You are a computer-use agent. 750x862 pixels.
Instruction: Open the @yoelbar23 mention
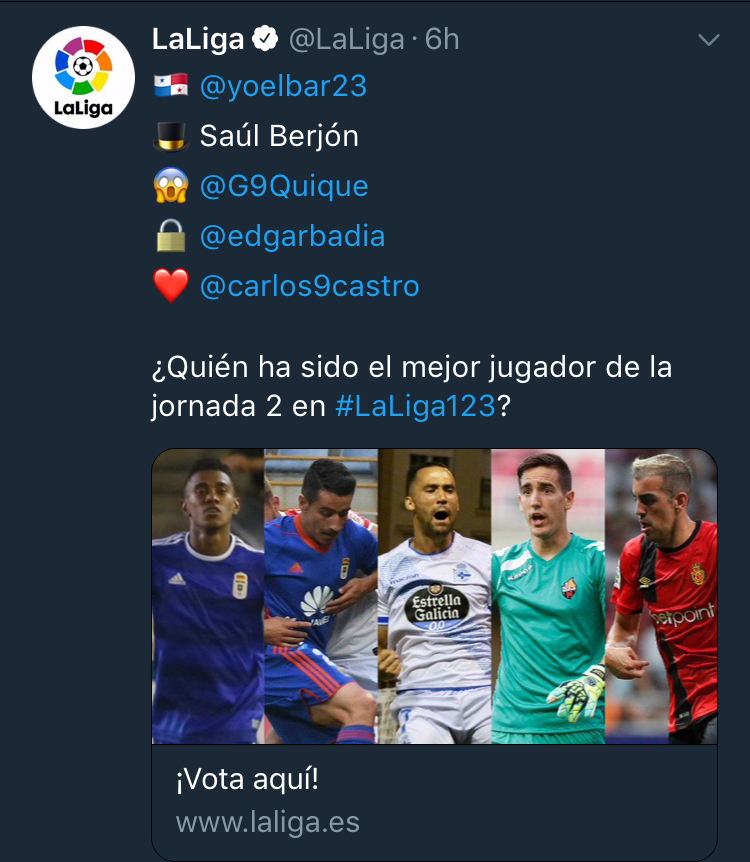pos(283,87)
